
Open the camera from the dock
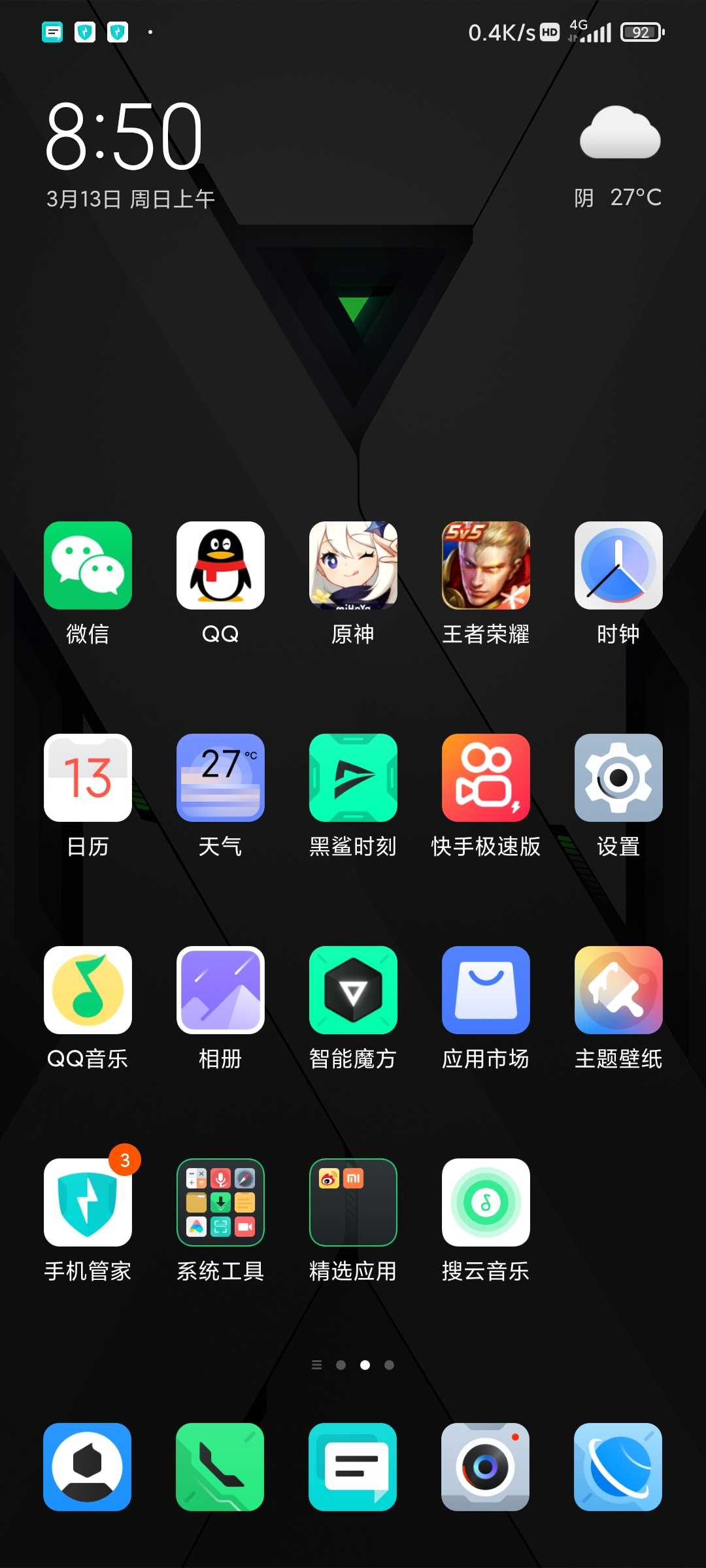coord(485,1467)
